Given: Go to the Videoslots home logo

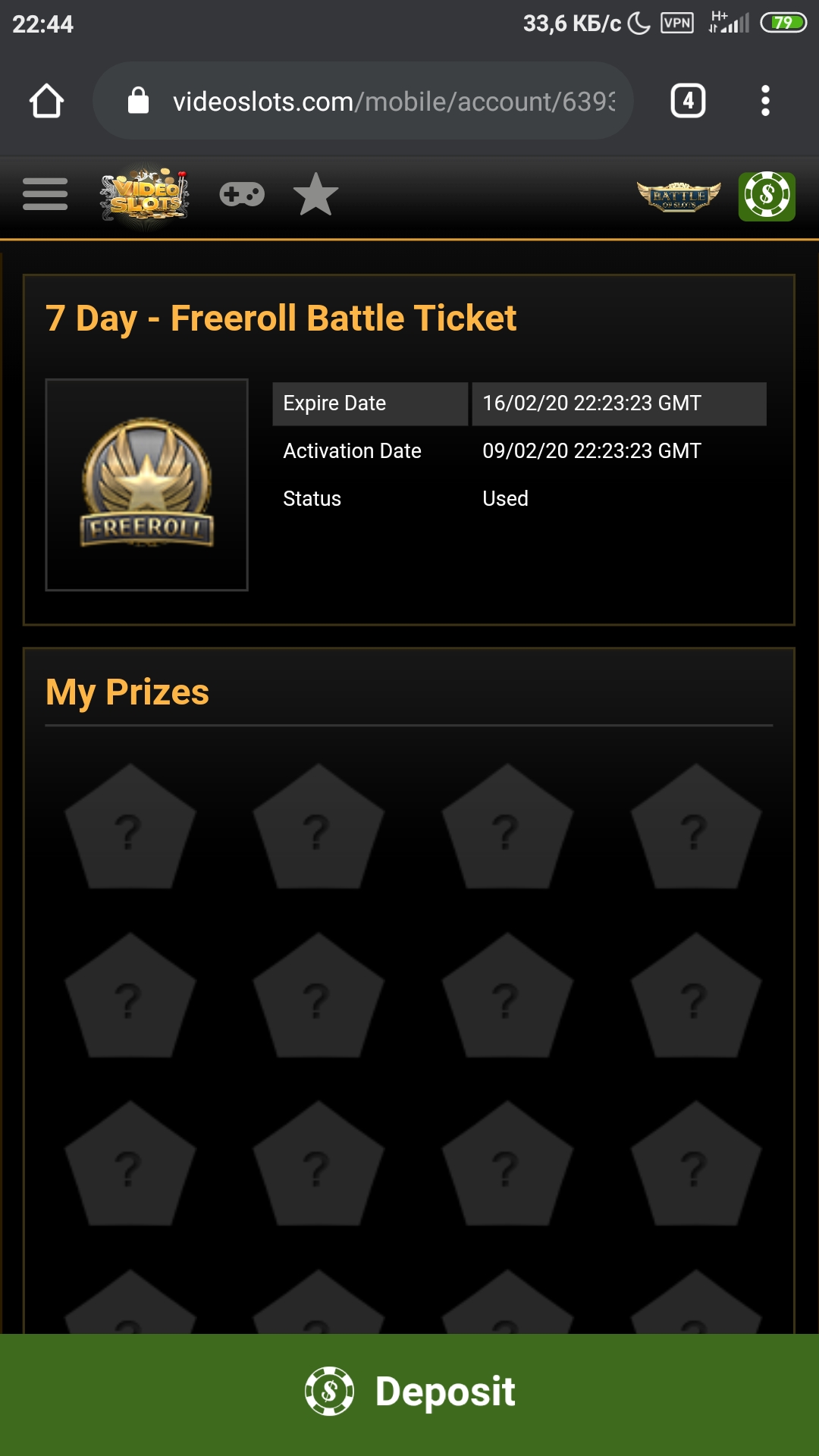Looking at the screenshot, I should pos(144,196).
